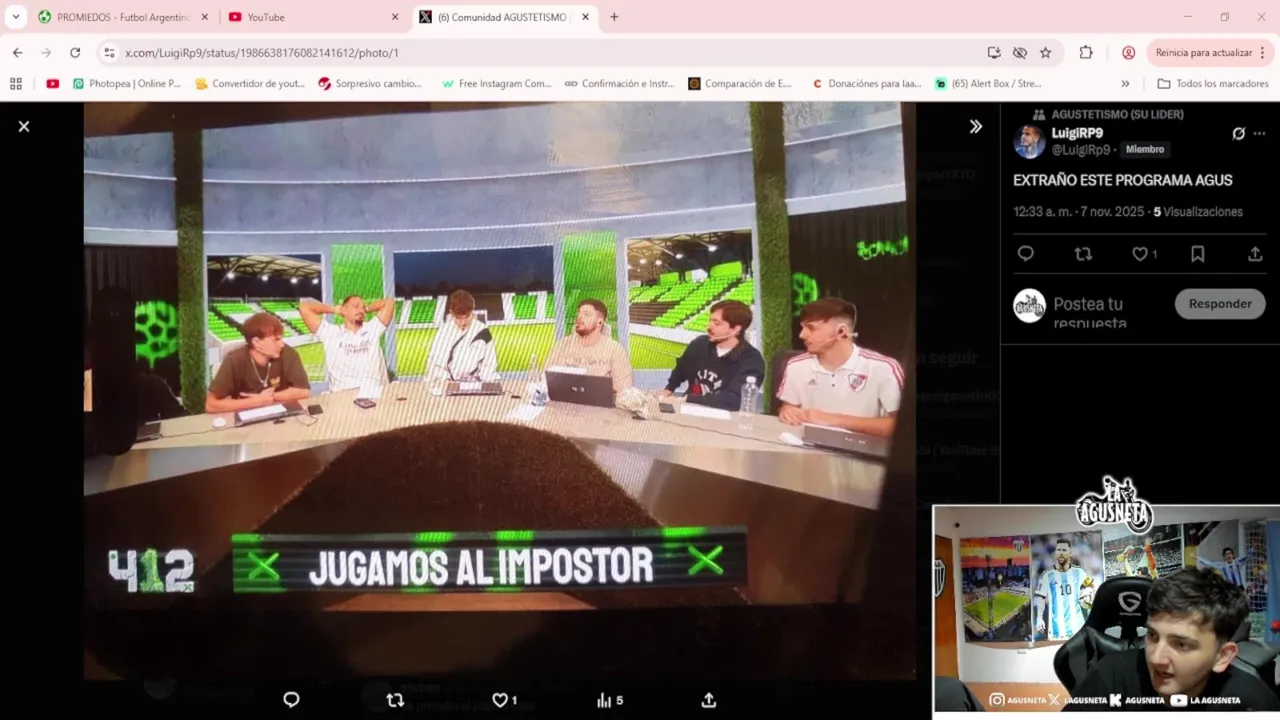The width and height of the screenshot is (1280, 720).
Task: Reload the current page
Action: point(75,52)
